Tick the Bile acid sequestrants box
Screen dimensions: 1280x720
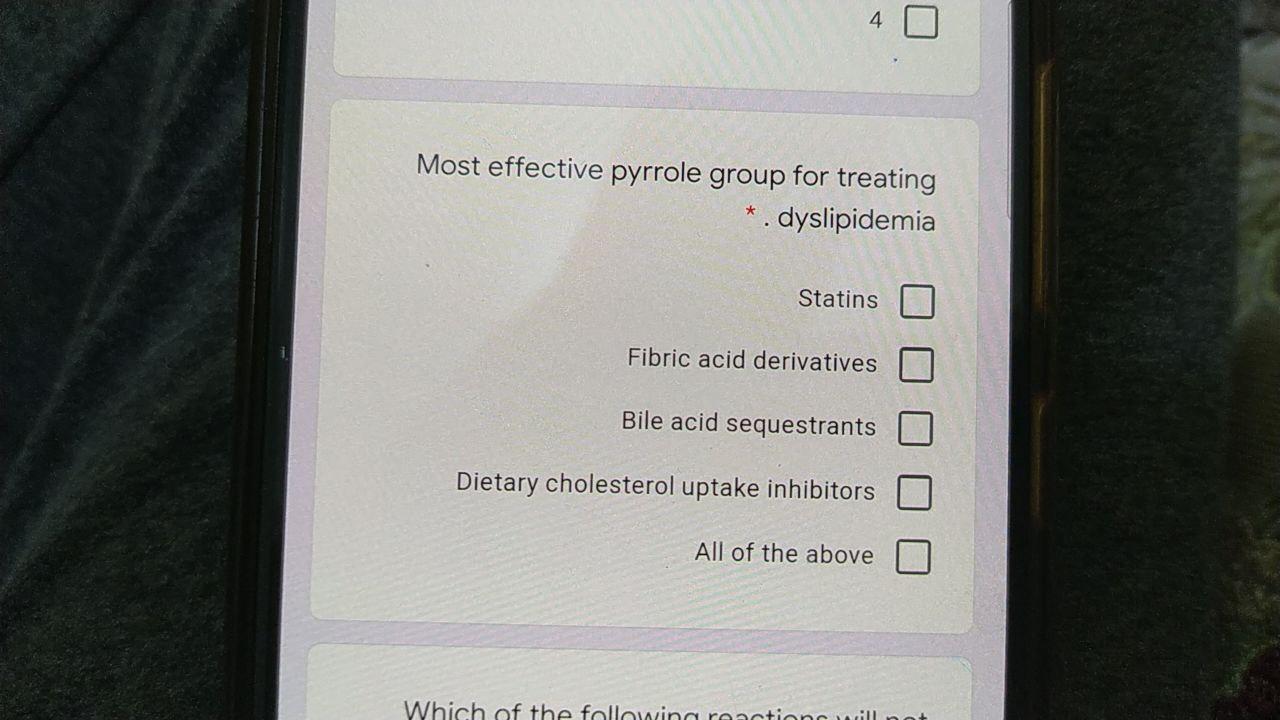(x=915, y=429)
